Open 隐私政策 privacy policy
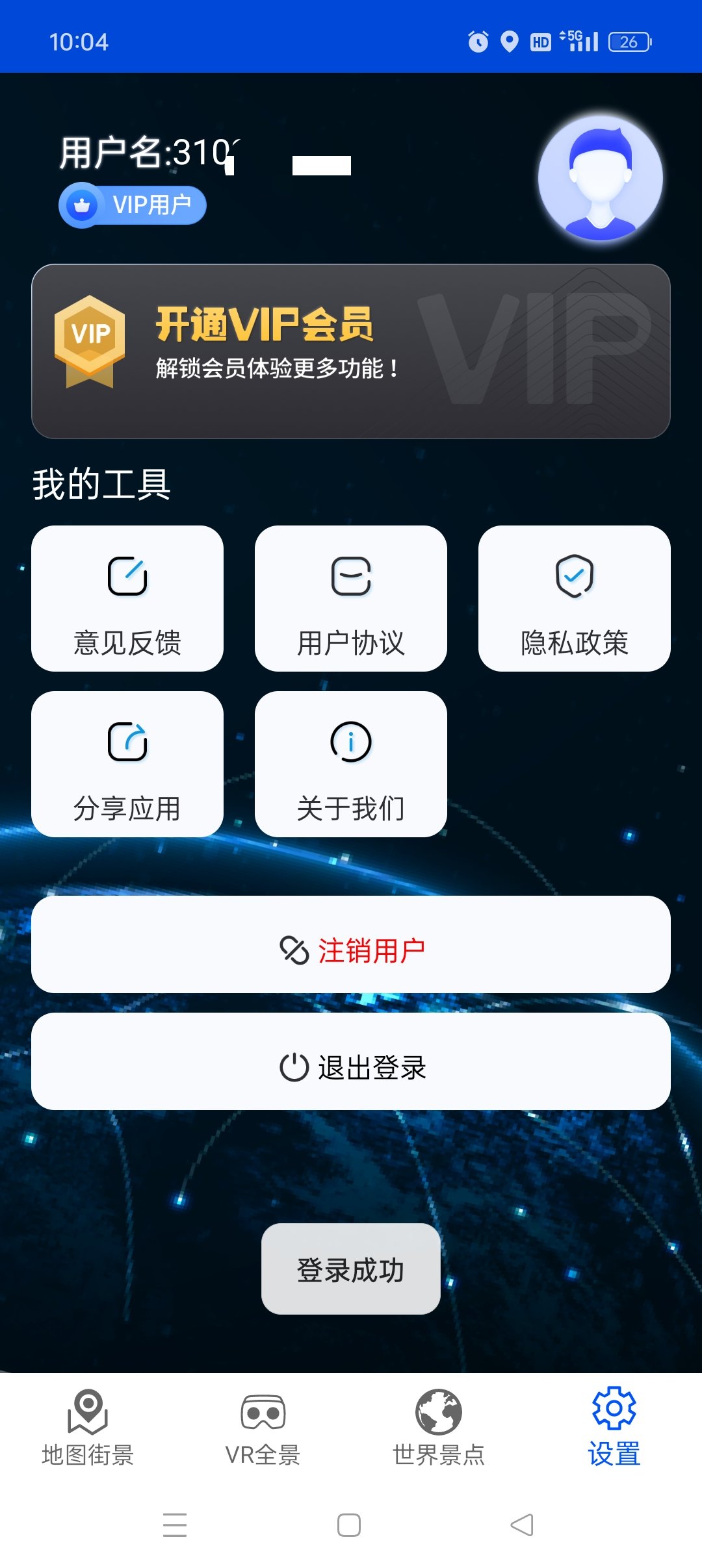 [575, 598]
